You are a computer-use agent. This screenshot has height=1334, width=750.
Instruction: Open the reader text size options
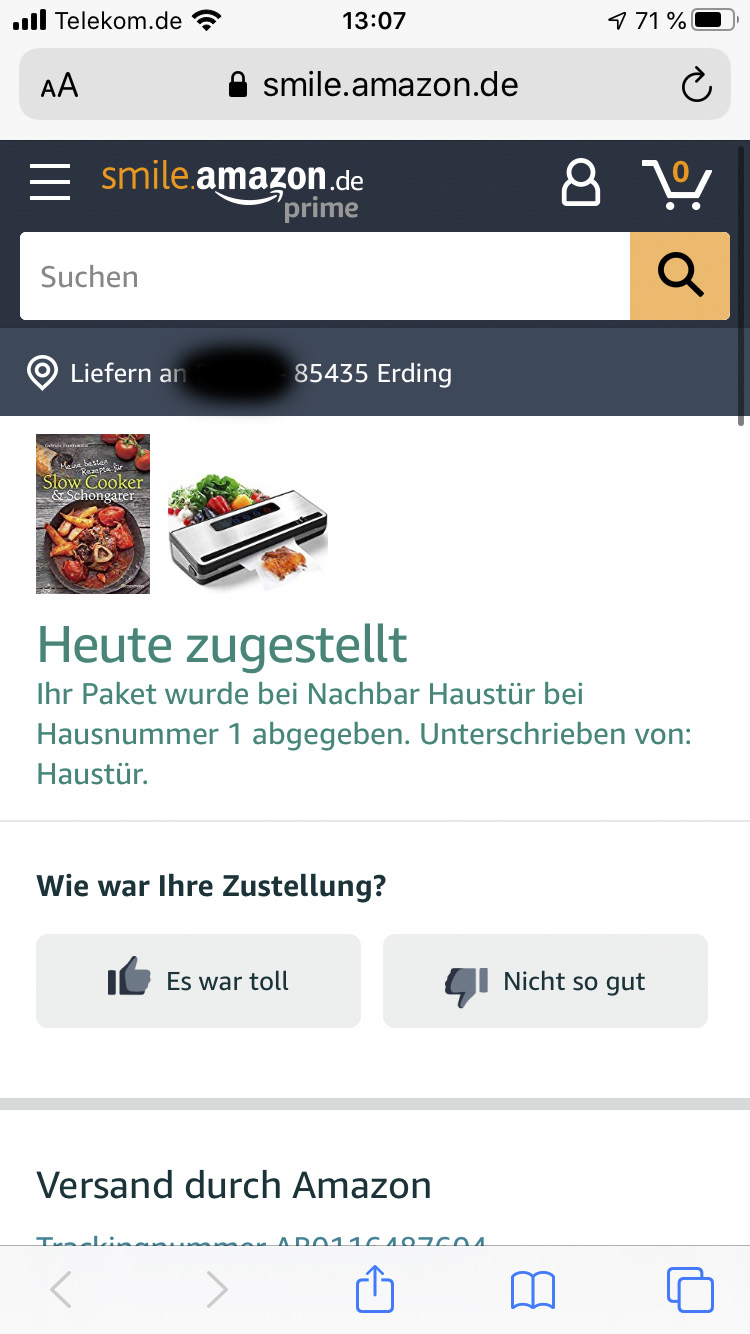click(x=59, y=85)
